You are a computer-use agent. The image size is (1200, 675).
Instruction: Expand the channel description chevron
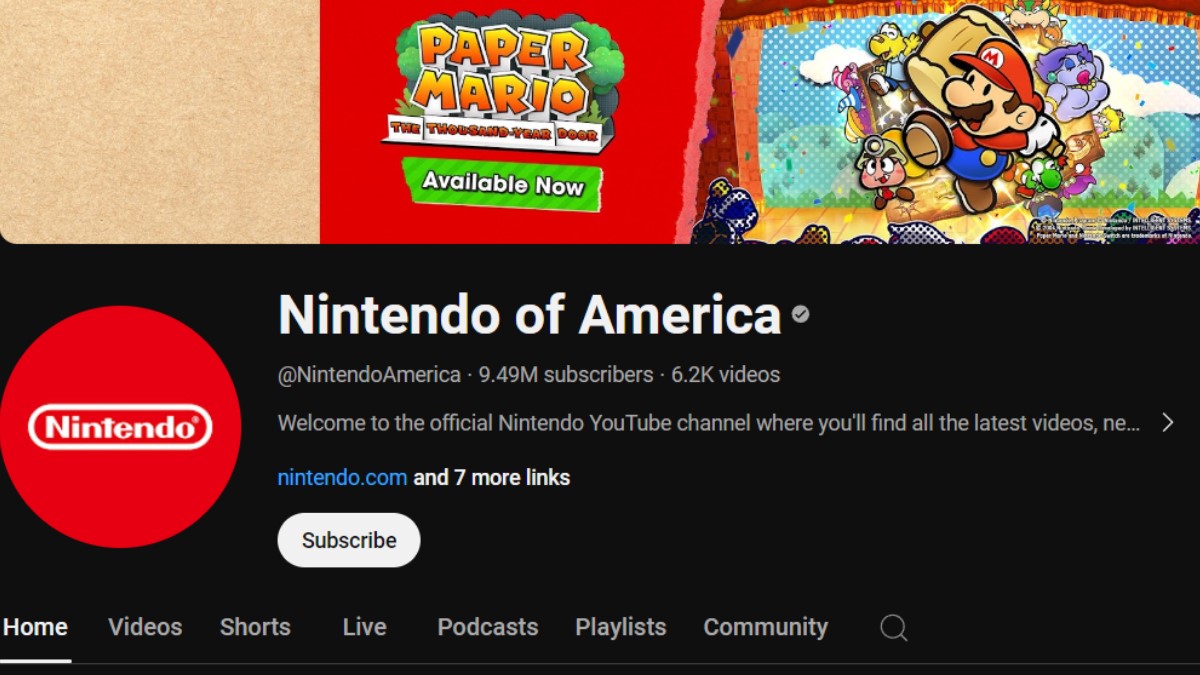1167,422
